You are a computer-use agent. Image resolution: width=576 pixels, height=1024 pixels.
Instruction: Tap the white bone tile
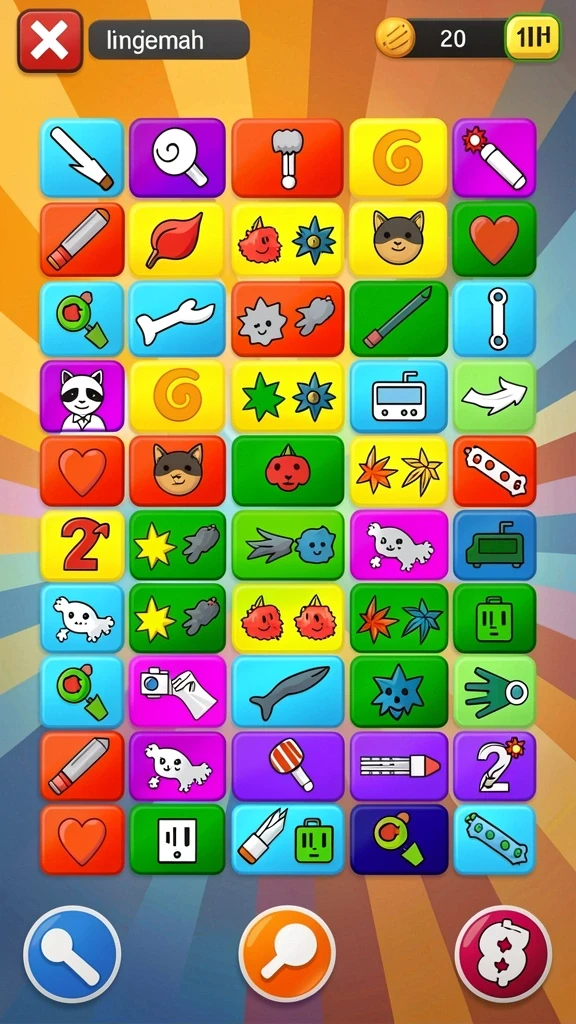(177, 319)
